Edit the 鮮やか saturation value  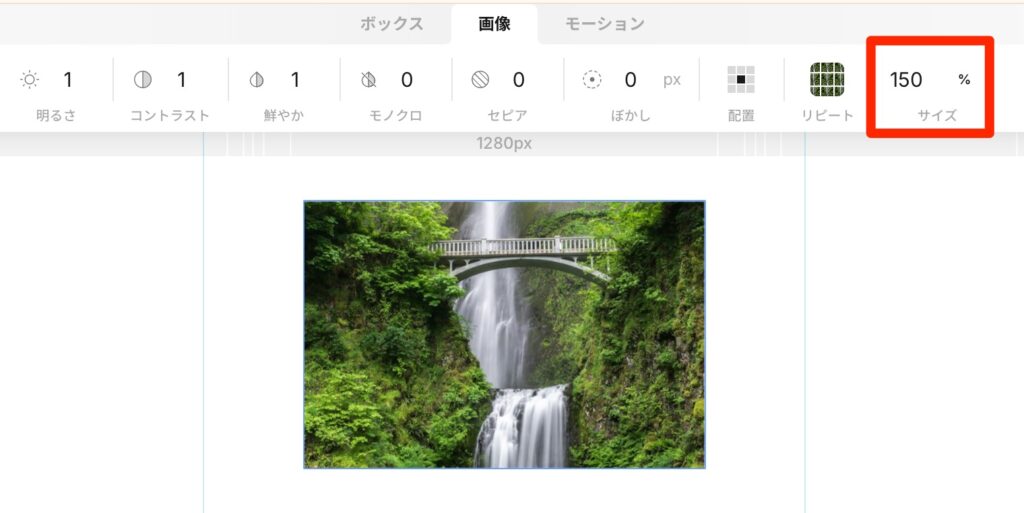(295, 80)
